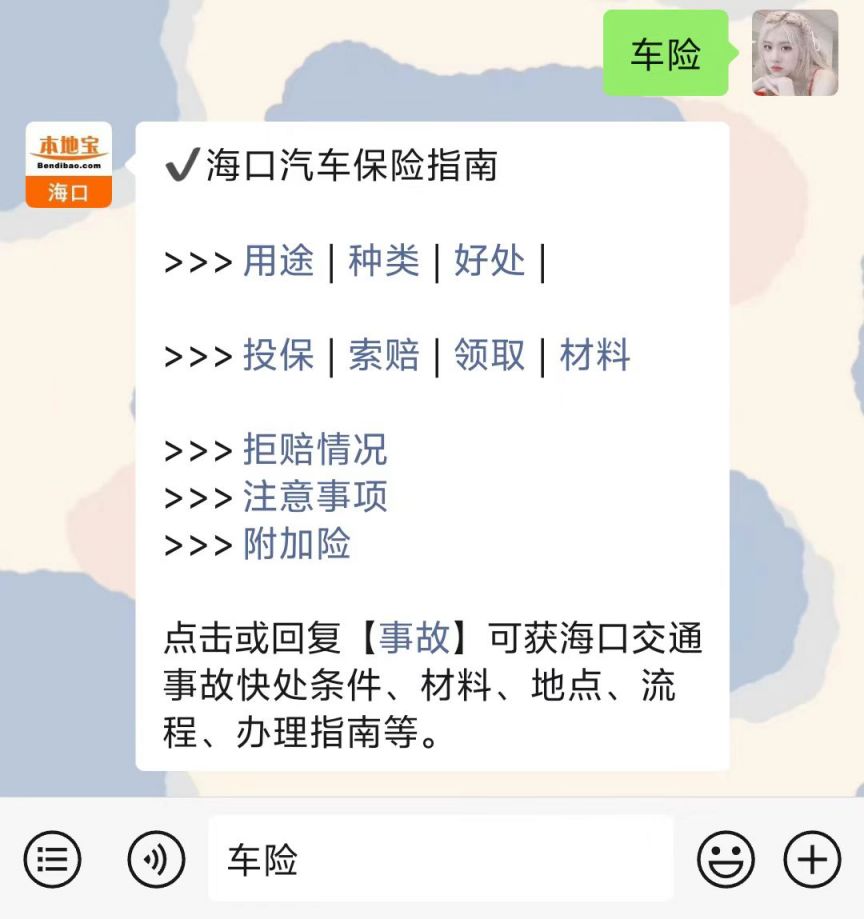Open the 附加险 link
This screenshot has width=864, height=919.
pyautogui.click(x=297, y=544)
